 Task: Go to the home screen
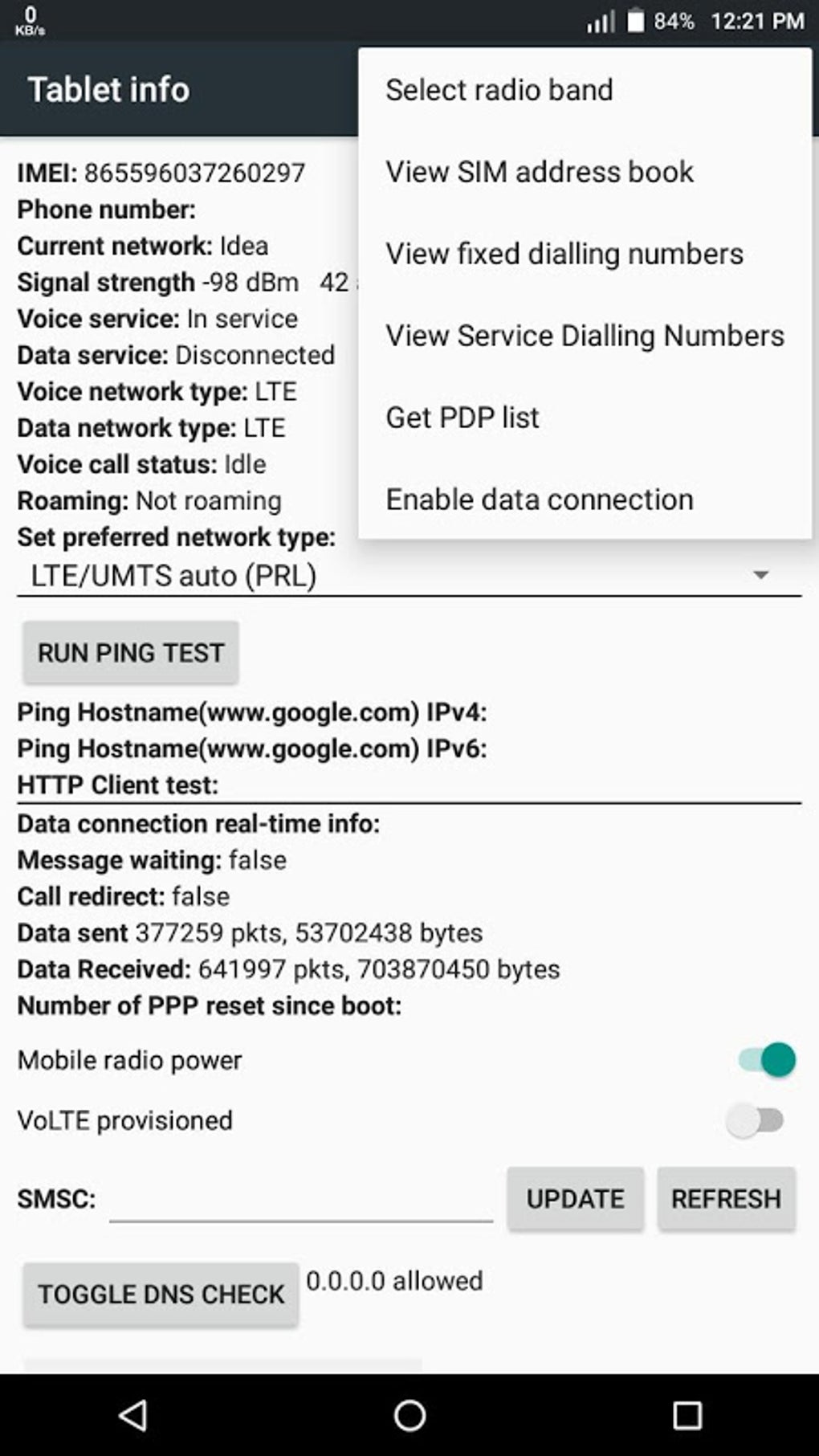click(409, 1415)
